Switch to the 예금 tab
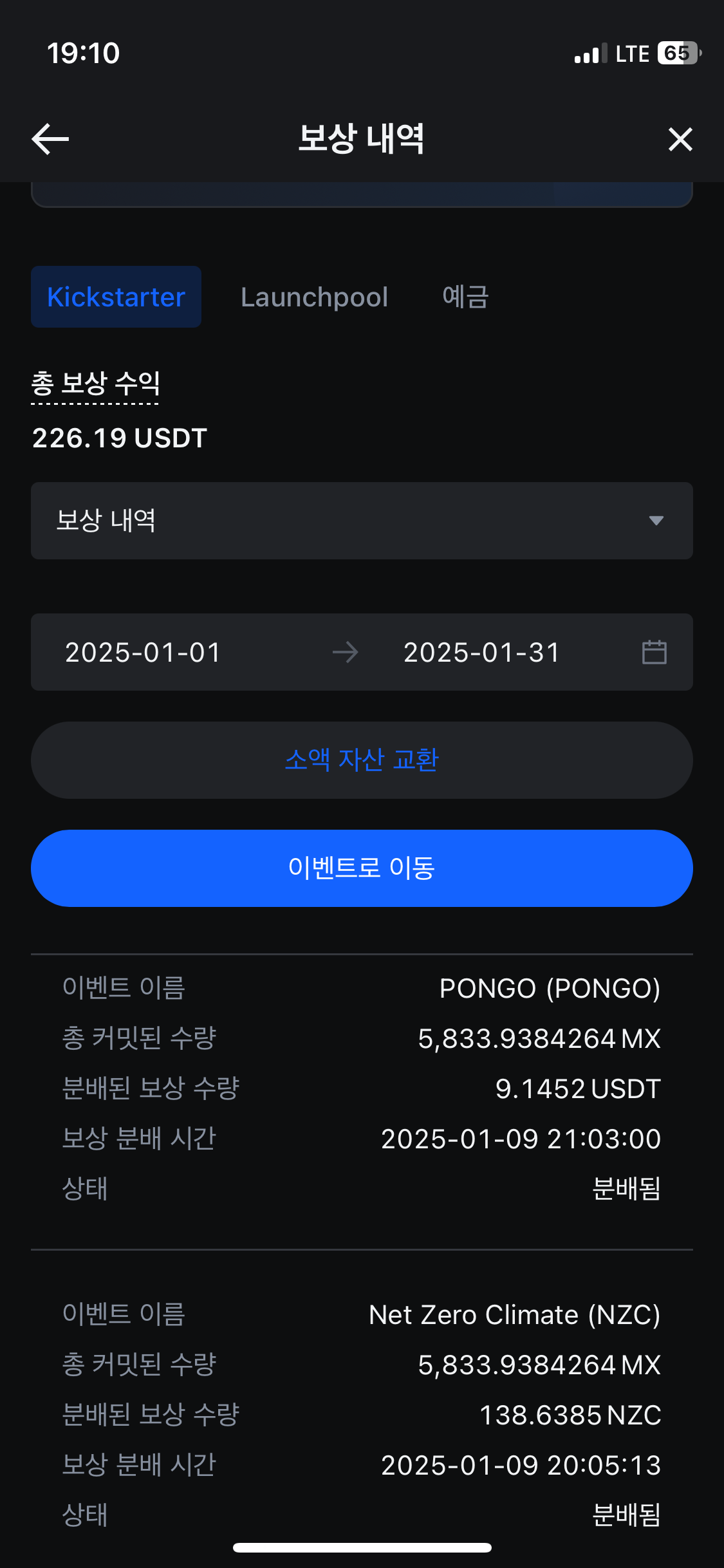Viewport: 724px width, 1568px height. point(465,297)
